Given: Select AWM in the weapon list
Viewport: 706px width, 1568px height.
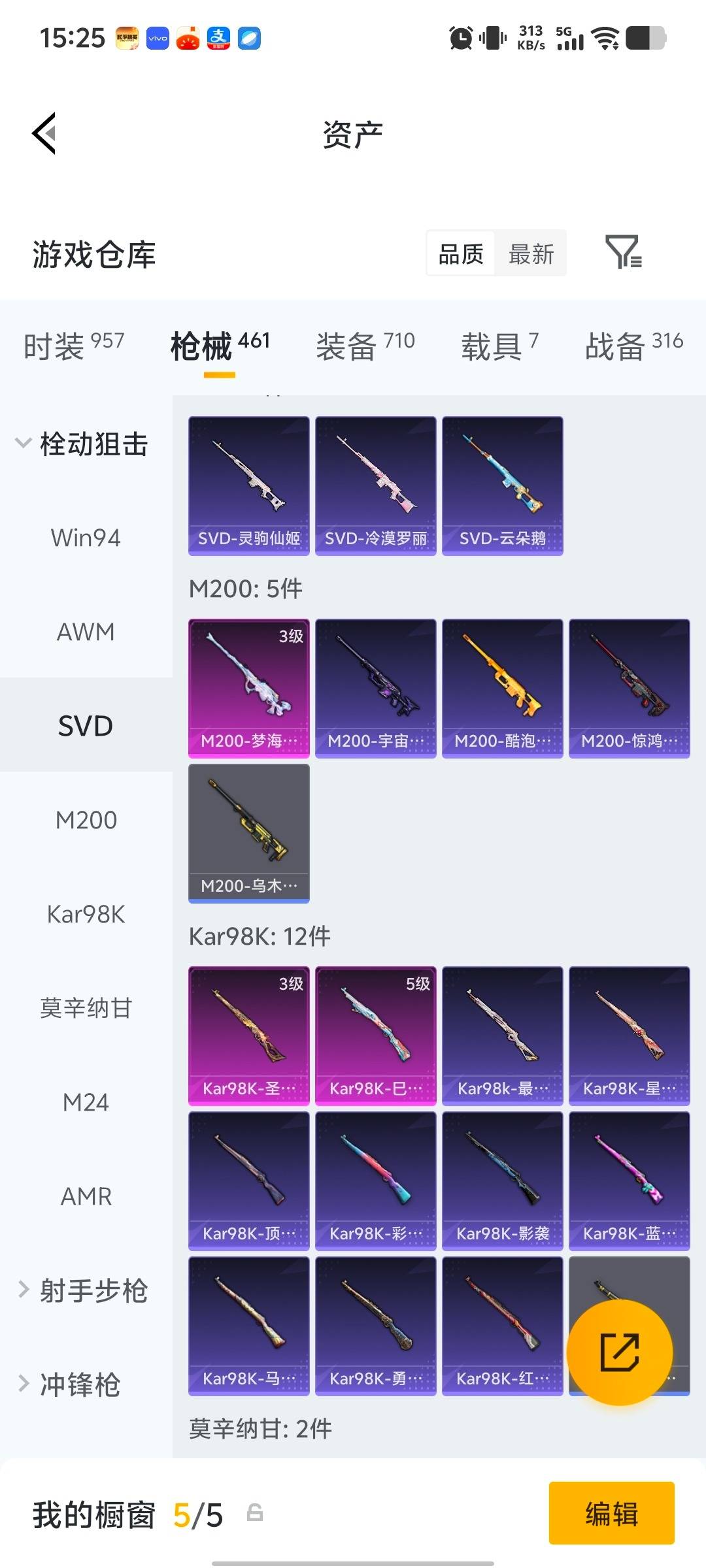Looking at the screenshot, I should click(86, 632).
